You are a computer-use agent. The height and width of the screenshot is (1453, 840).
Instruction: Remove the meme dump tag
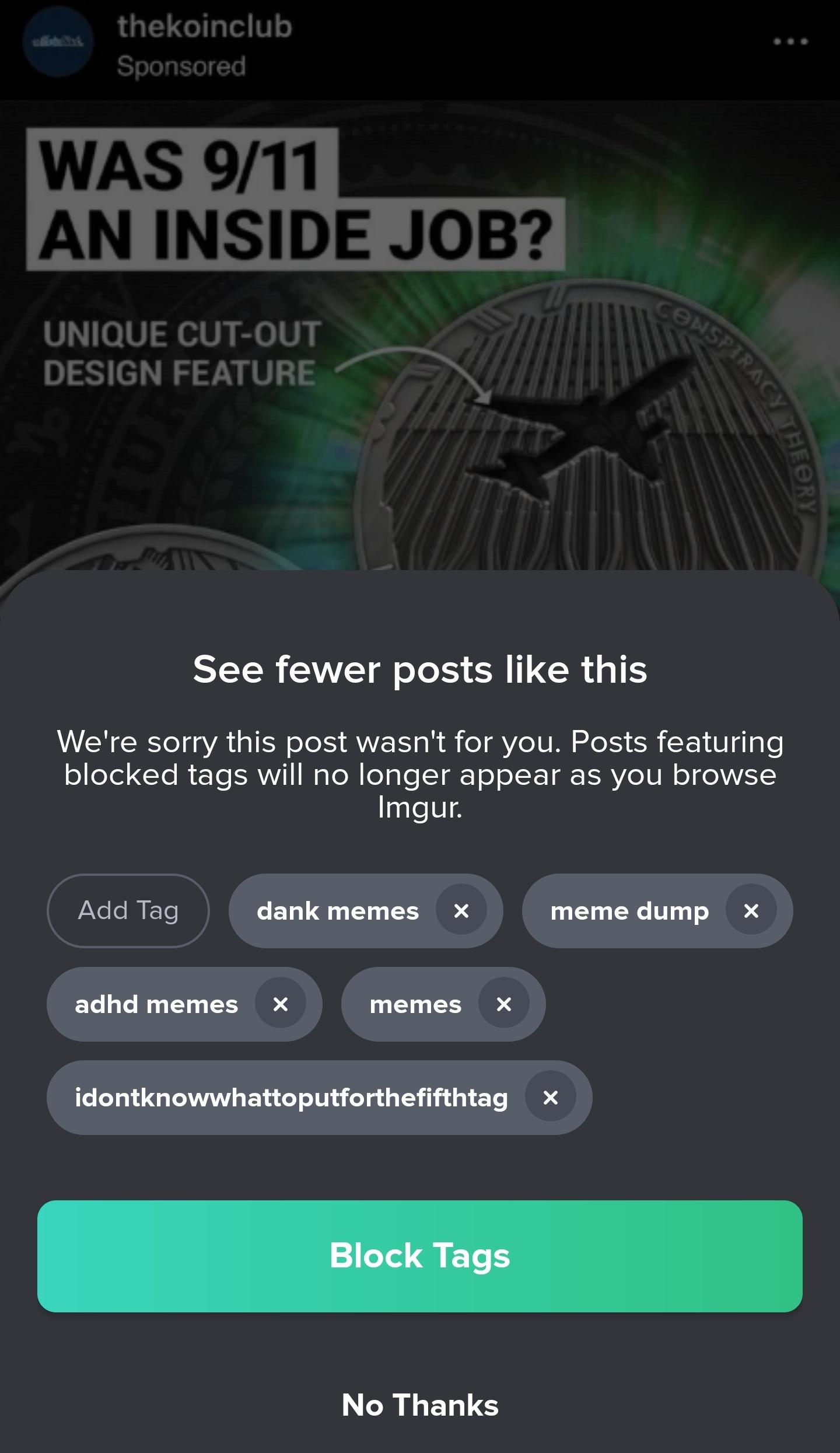(x=751, y=910)
